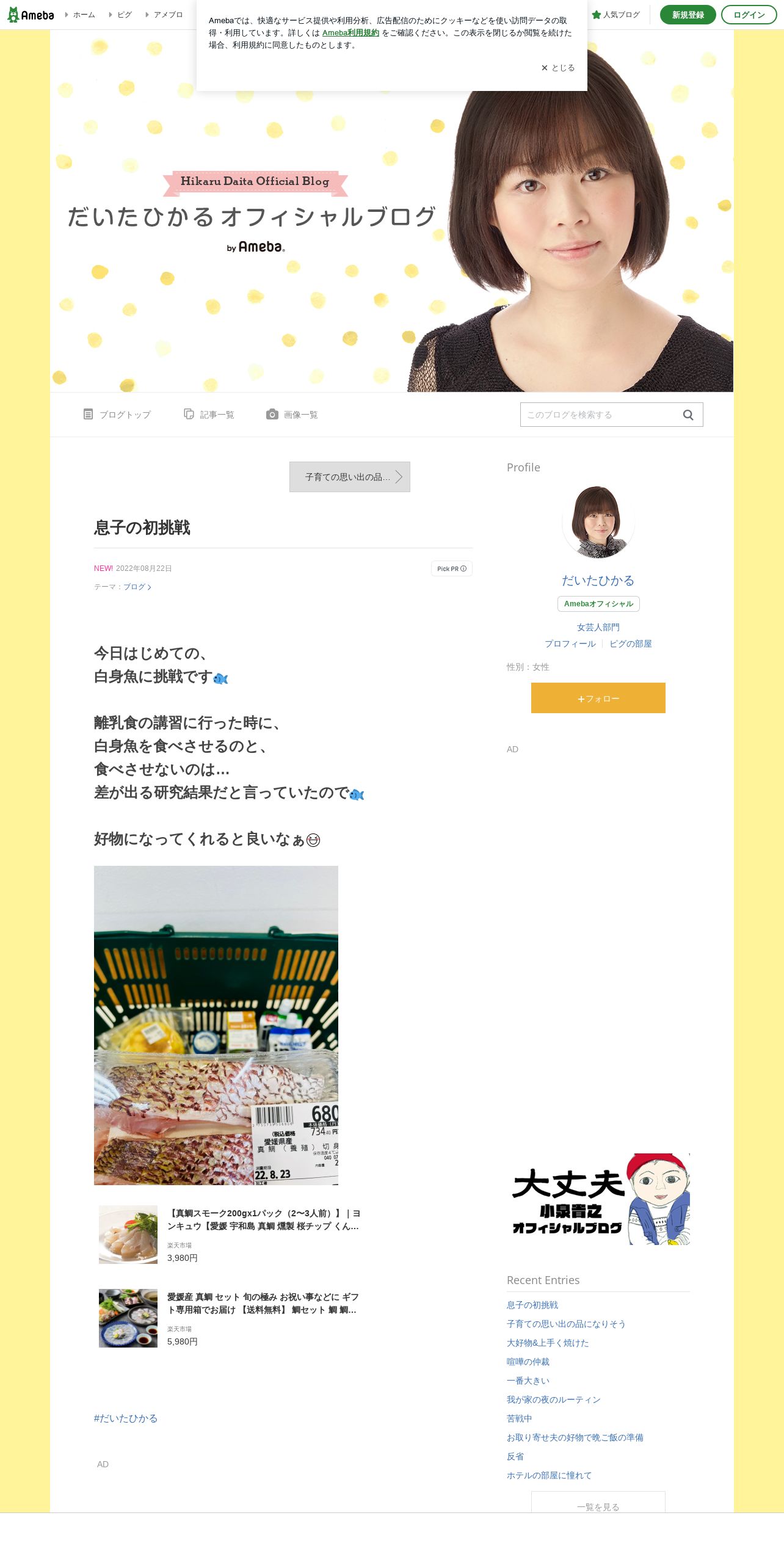
Task: Tap the ログイン button
Action: 749,15
